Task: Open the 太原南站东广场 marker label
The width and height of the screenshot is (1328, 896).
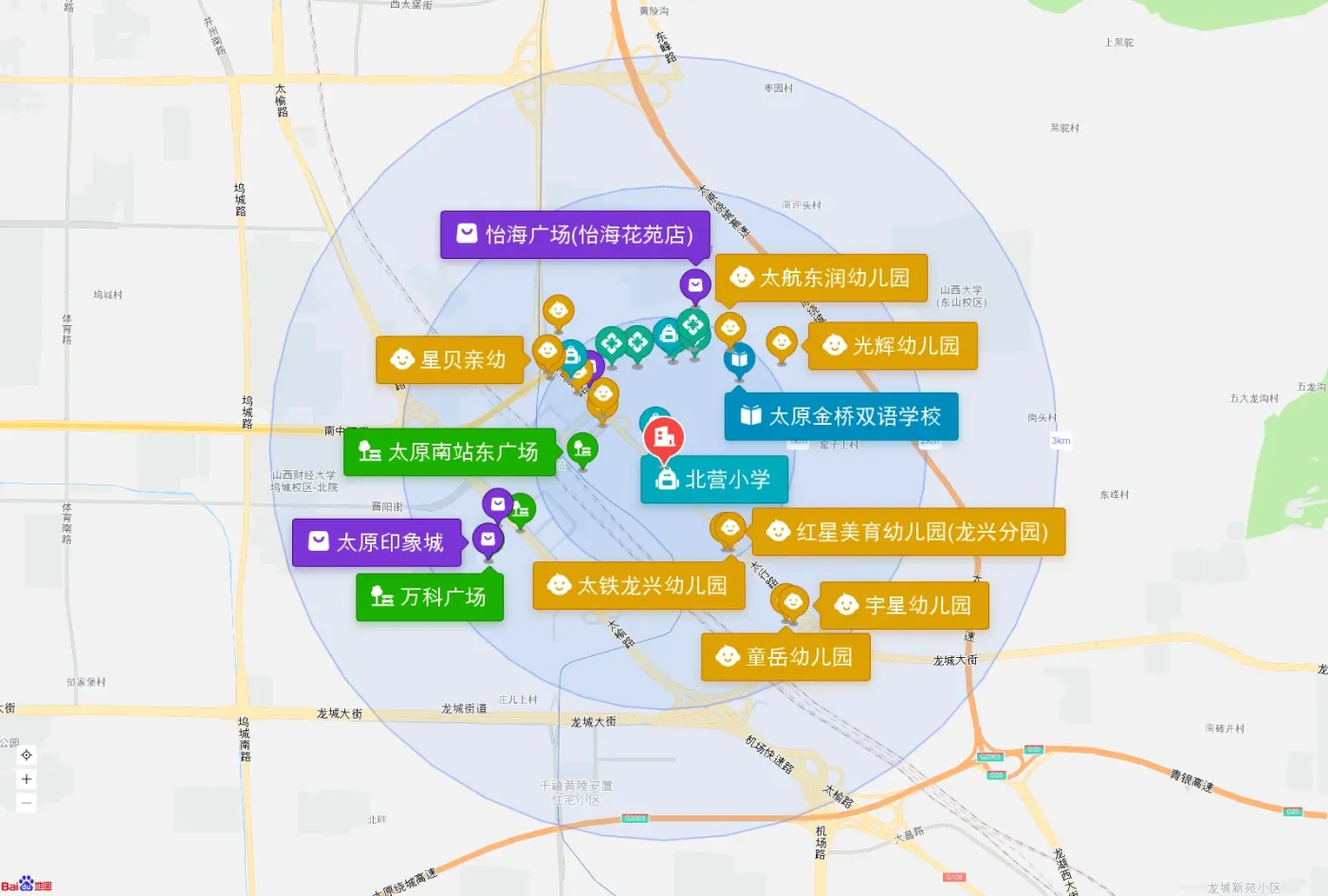Action: tap(449, 452)
